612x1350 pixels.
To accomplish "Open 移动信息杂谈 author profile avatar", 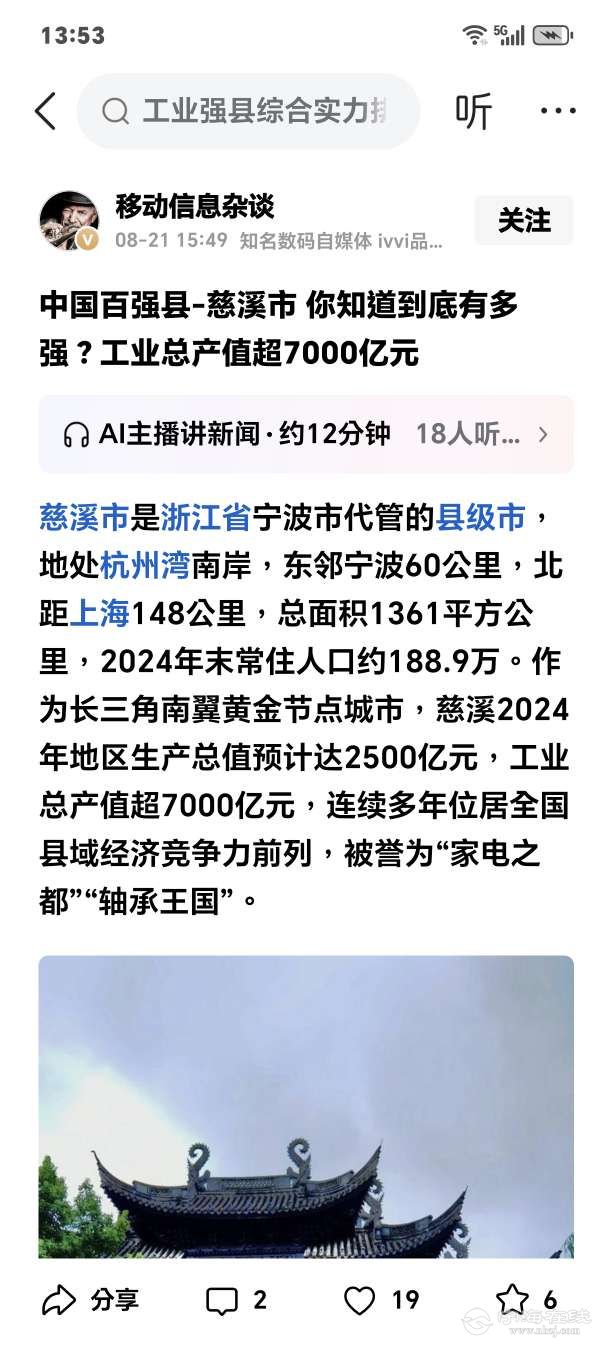I will pos(69,221).
